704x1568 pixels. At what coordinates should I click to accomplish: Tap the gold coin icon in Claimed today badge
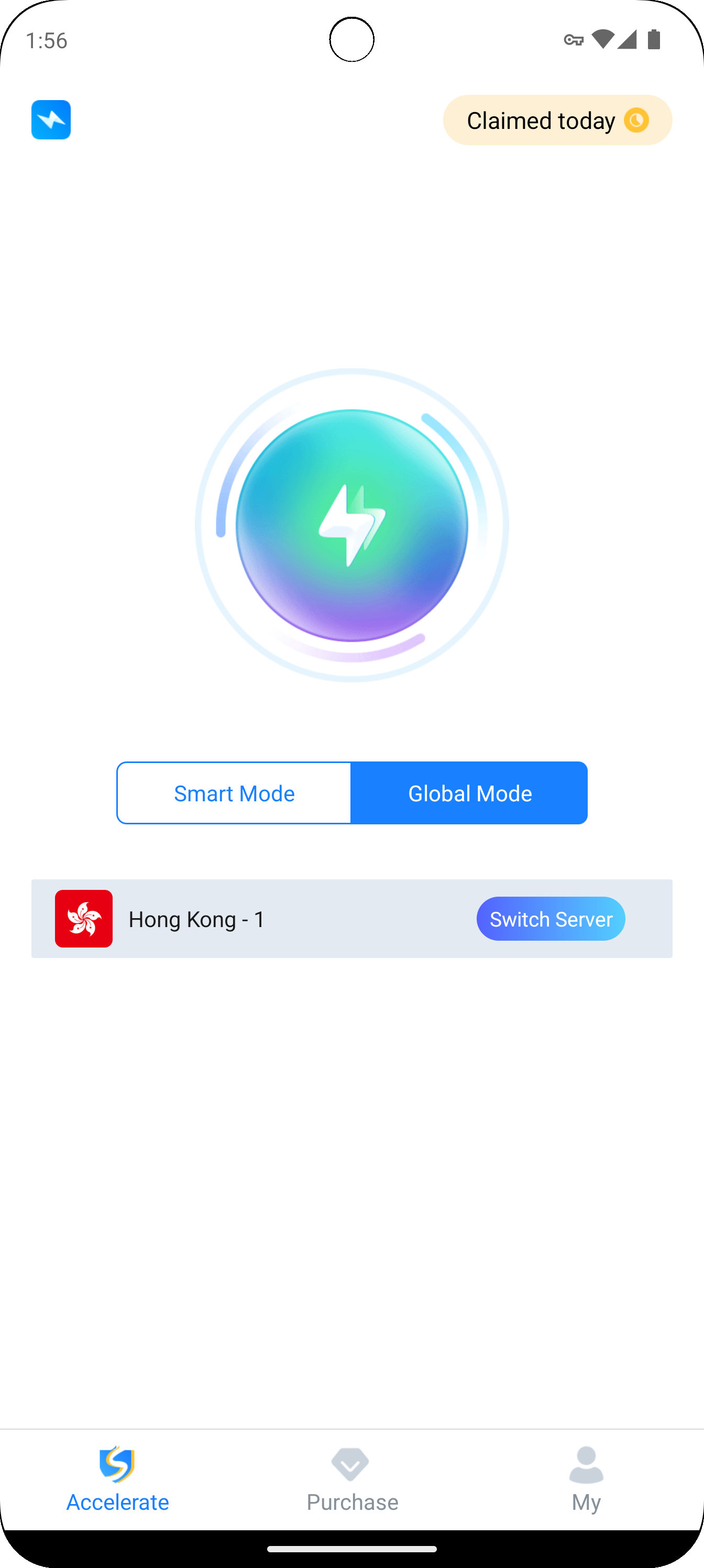pos(636,120)
